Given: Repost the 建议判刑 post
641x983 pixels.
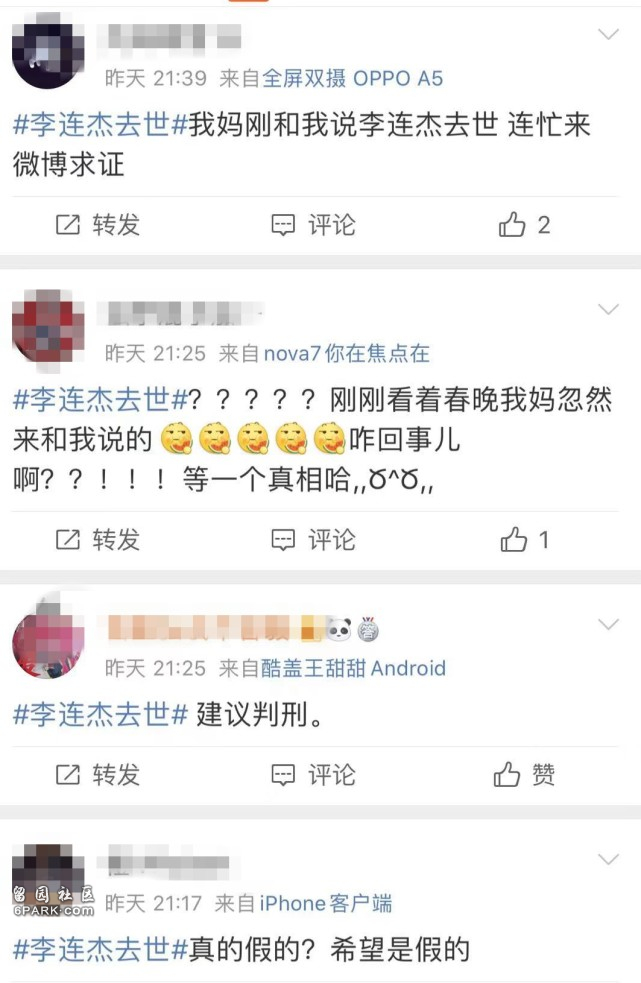Looking at the screenshot, I should [x=98, y=774].
